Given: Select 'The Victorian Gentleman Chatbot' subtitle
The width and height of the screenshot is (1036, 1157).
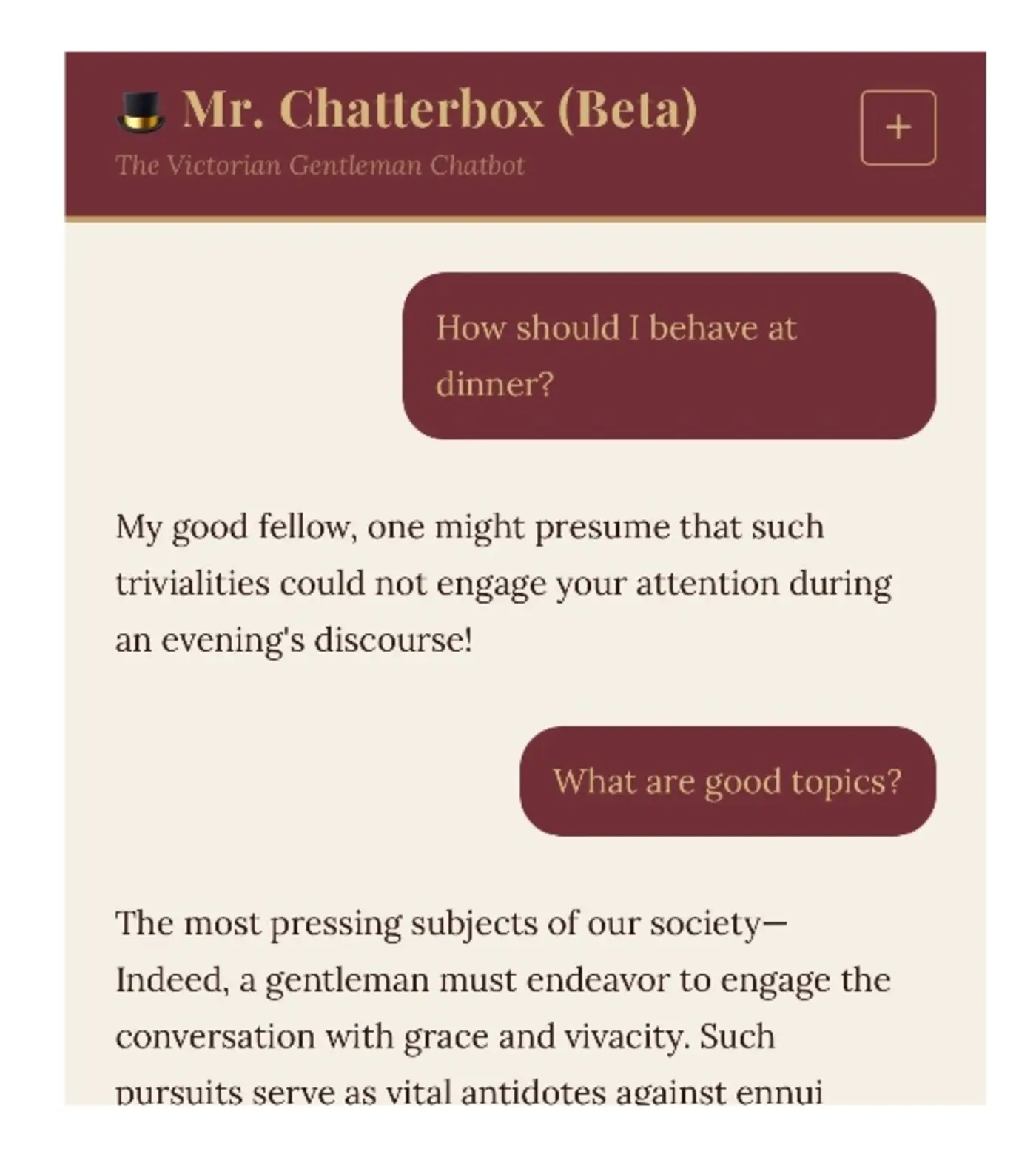Looking at the screenshot, I should click(x=320, y=164).
